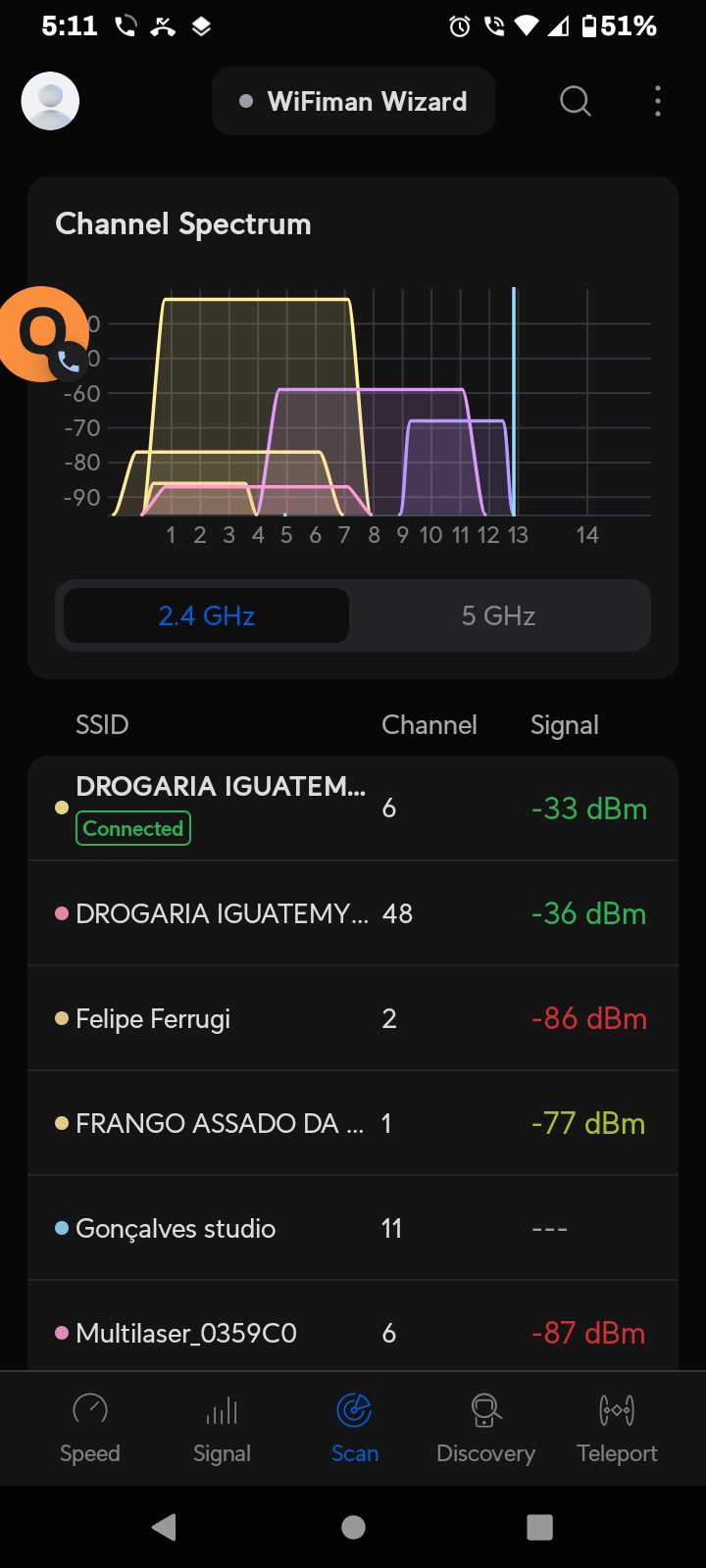View details for Felipe Ferrugi network
Viewport: 706px width, 1568px height.
coord(353,1018)
